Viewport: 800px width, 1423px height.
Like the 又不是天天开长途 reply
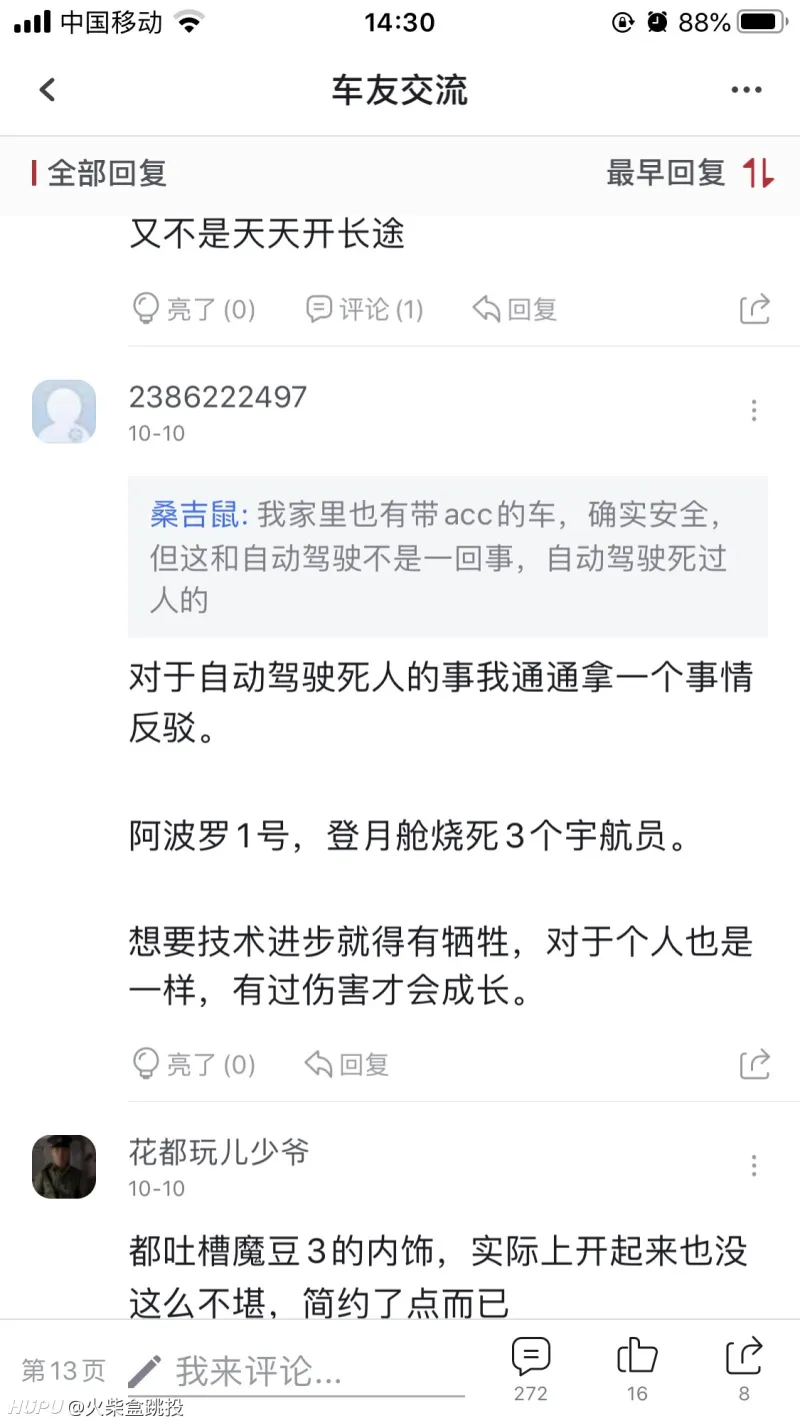point(194,309)
